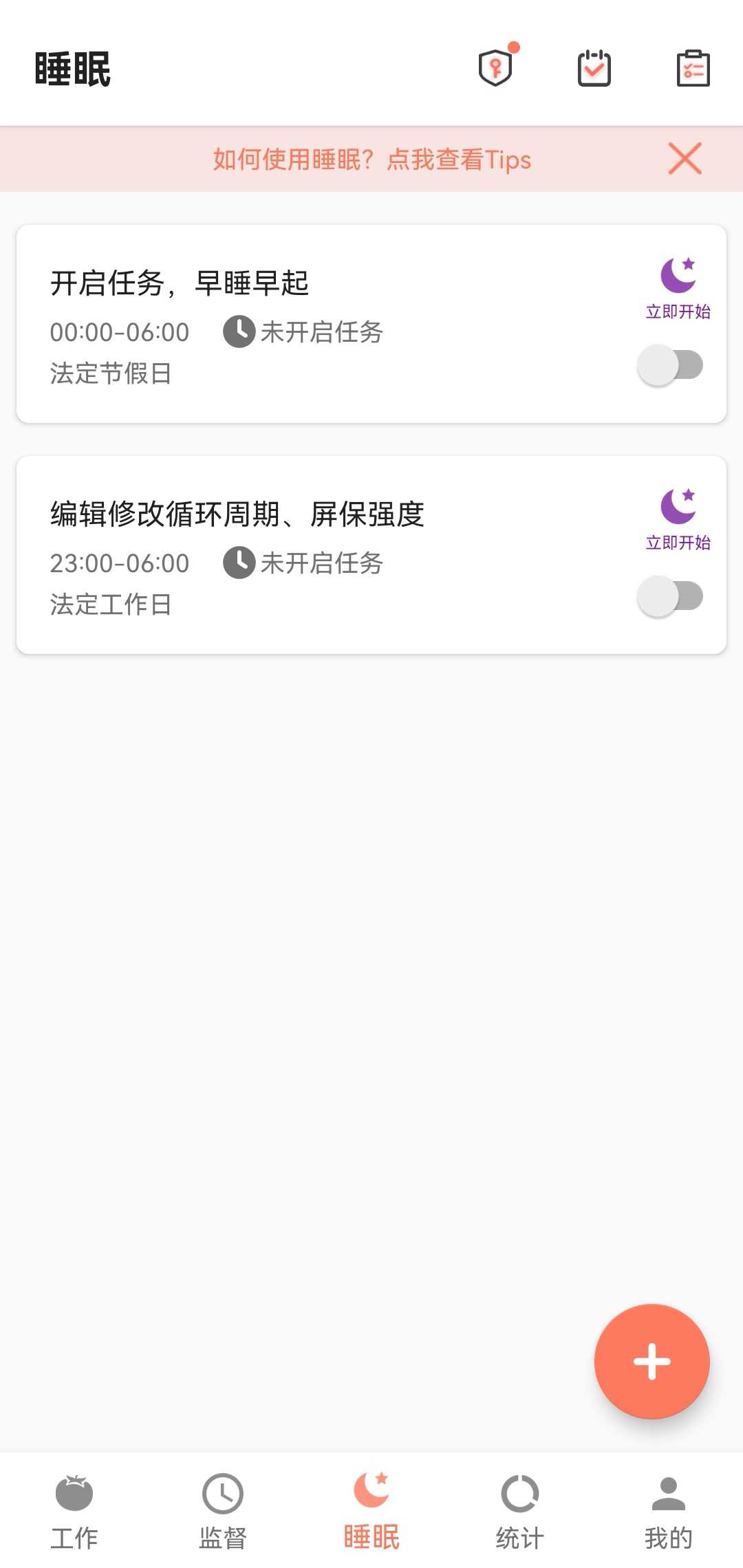
Task: Tap the '如何使用睡眠？点我查看Tips' banner
Action: coord(371,160)
